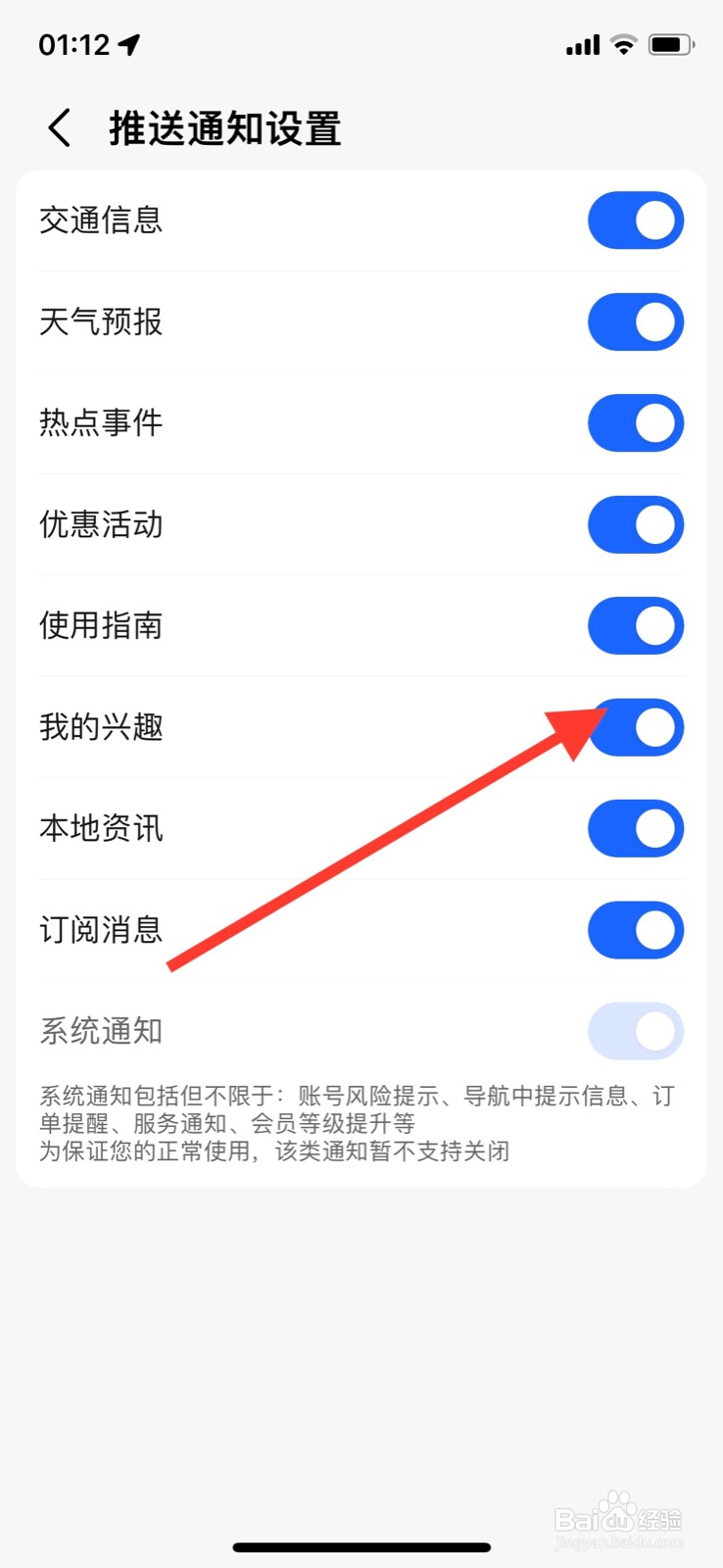Tap the back chevron arrow

57,127
